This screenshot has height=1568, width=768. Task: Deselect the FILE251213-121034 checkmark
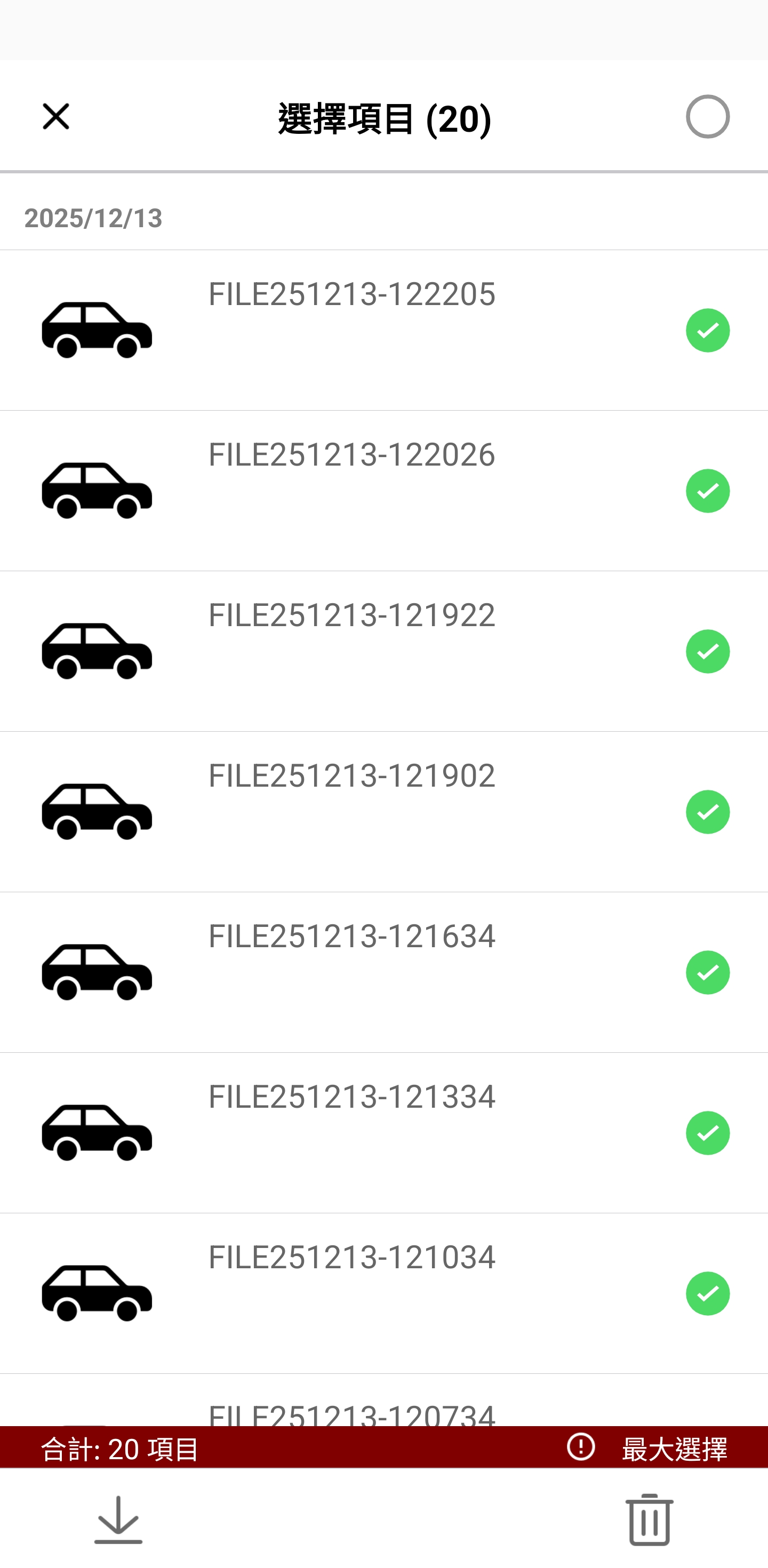(707, 1293)
